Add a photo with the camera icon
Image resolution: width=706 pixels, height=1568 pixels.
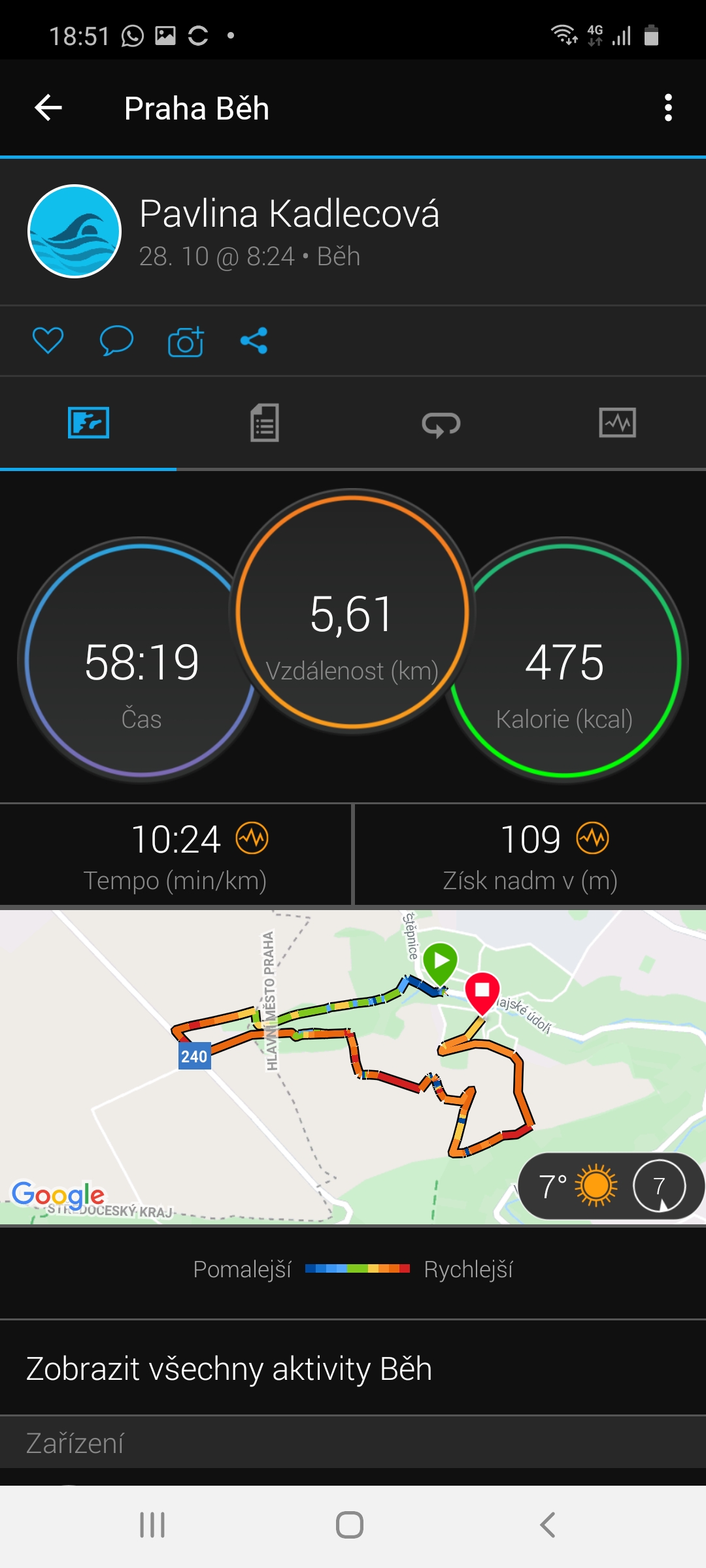(186, 340)
